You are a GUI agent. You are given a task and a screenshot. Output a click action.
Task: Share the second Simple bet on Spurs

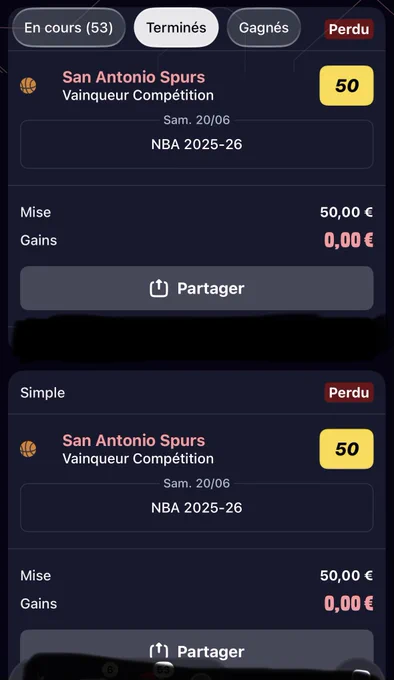click(x=197, y=651)
